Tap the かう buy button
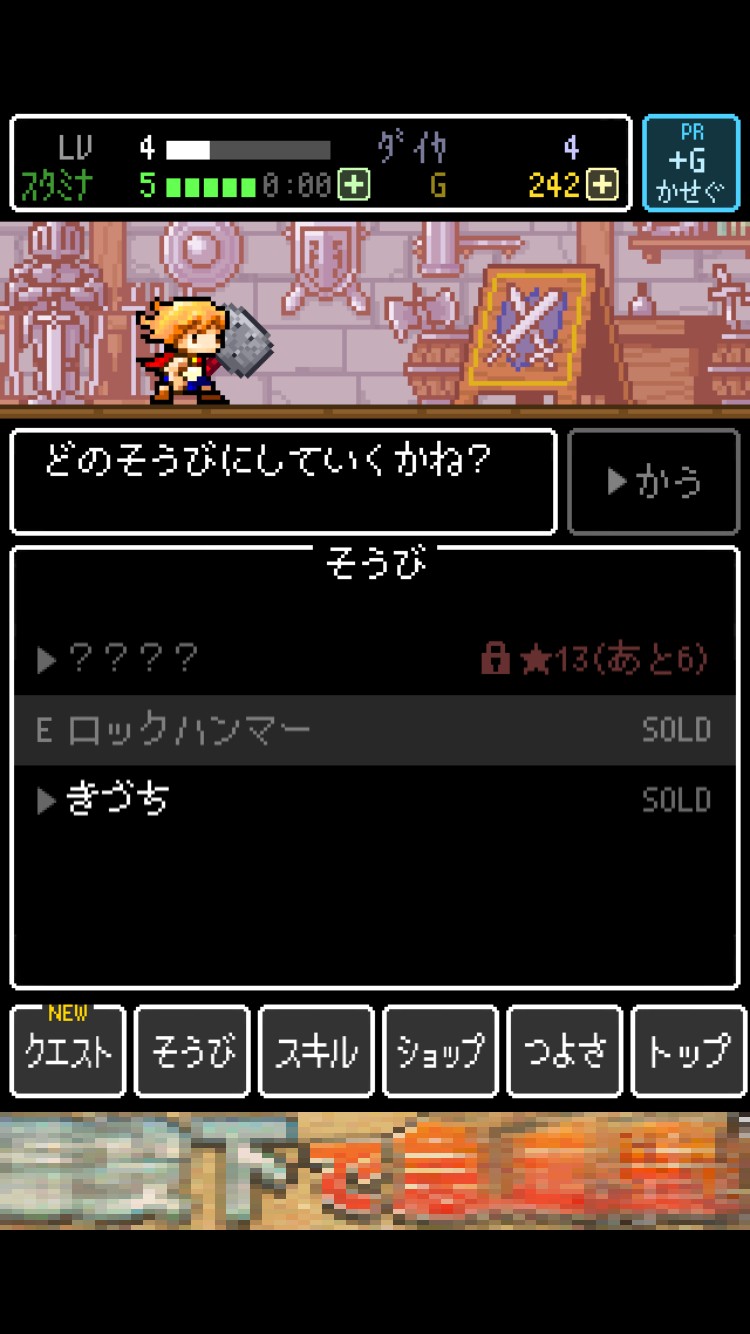This screenshot has width=750, height=1334. [654, 482]
